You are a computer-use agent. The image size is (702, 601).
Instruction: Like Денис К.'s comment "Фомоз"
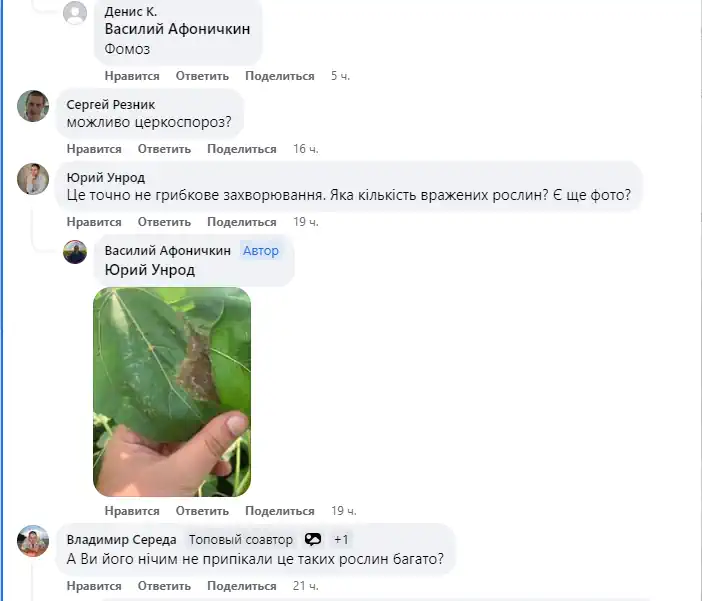(x=132, y=76)
